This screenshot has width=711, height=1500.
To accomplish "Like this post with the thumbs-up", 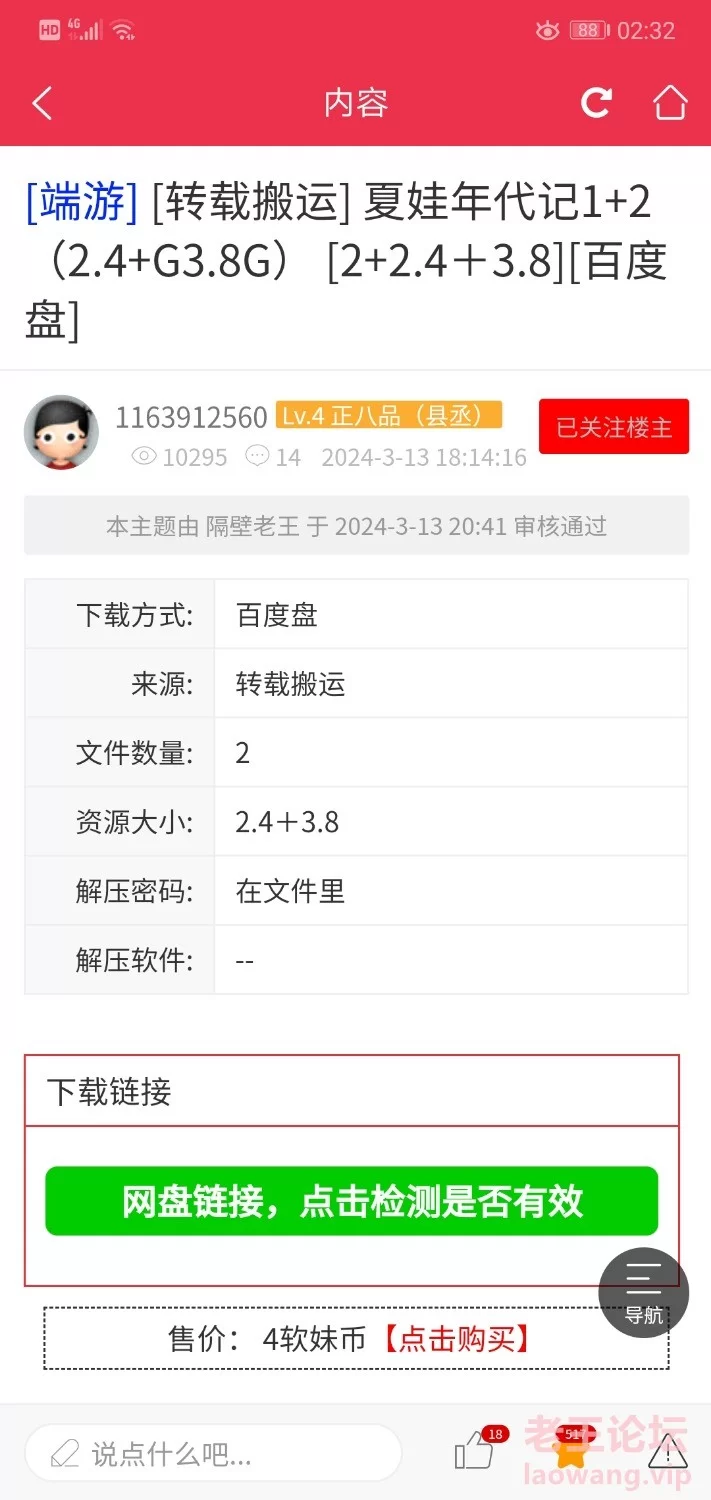I will pyautogui.click(x=476, y=1450).
